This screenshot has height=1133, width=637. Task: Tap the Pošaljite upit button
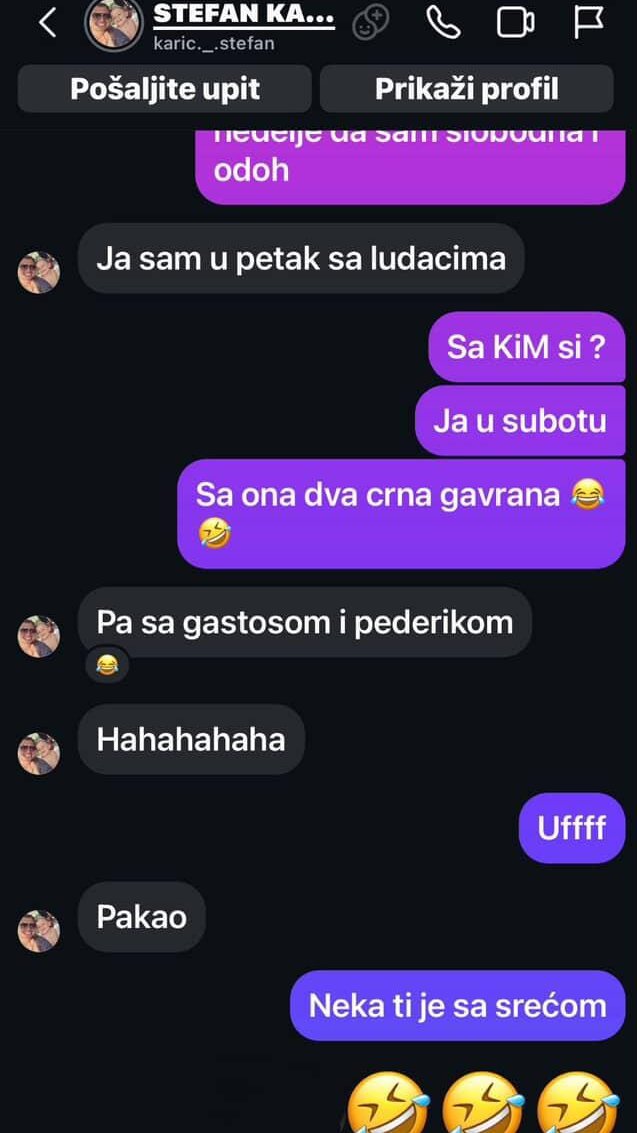click(165, 89)
